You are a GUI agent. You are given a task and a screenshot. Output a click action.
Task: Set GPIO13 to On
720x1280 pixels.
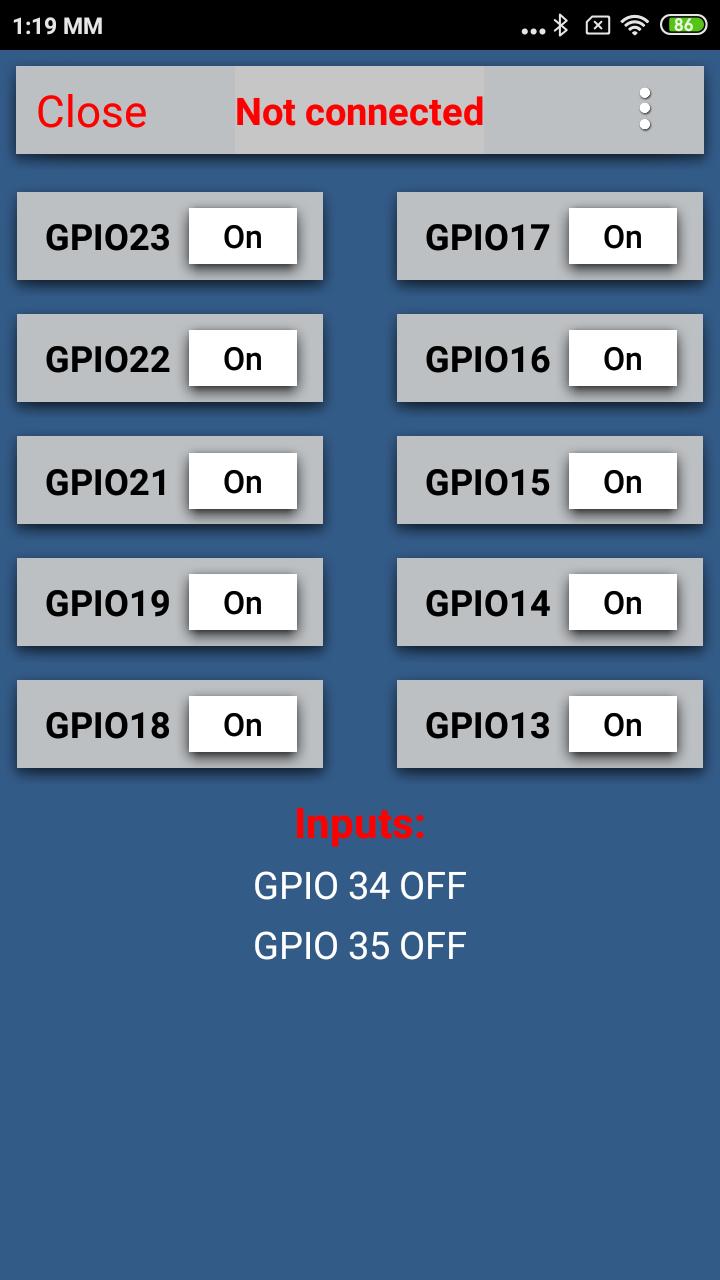623,725
